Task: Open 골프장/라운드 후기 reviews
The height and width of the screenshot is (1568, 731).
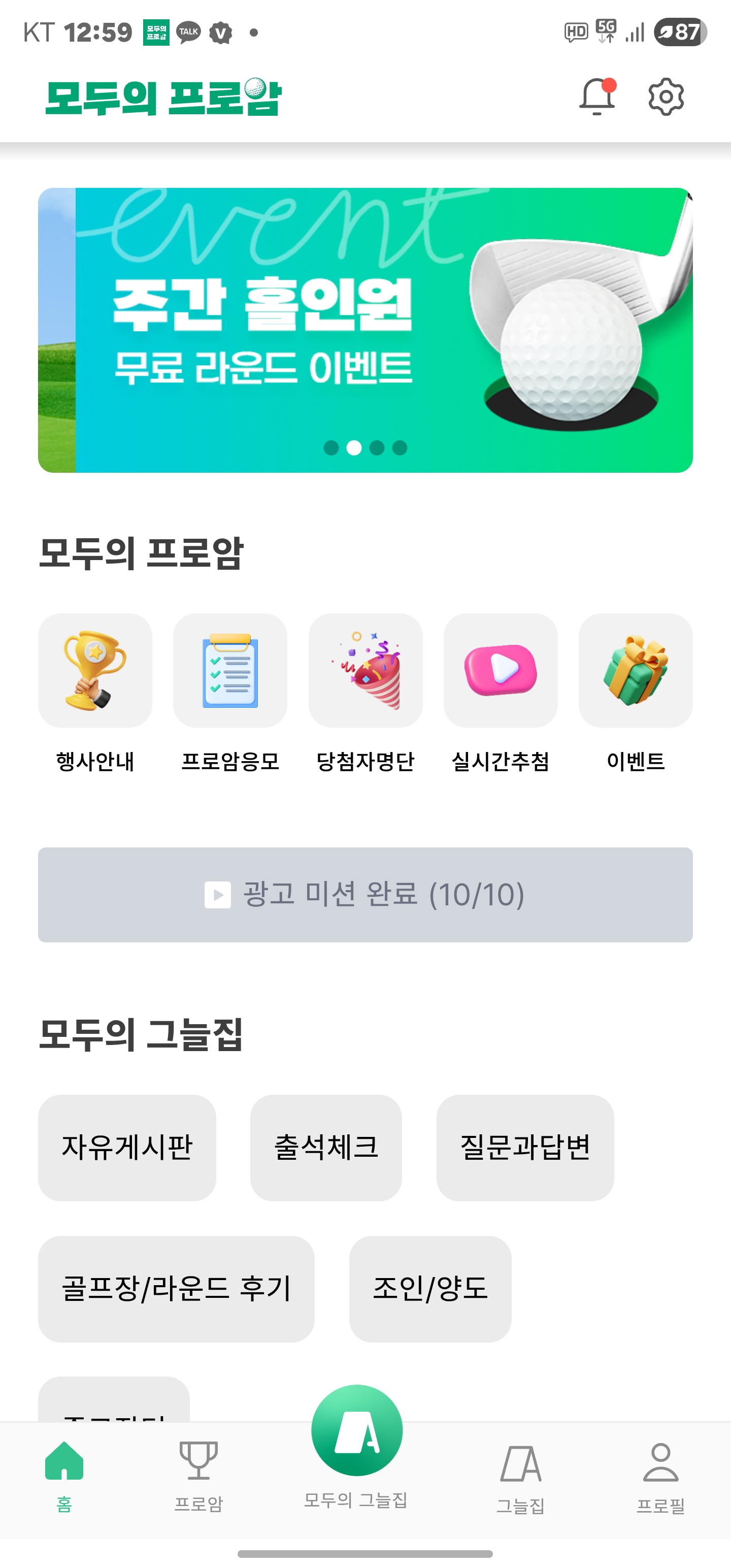Action: click(176, 1289)
